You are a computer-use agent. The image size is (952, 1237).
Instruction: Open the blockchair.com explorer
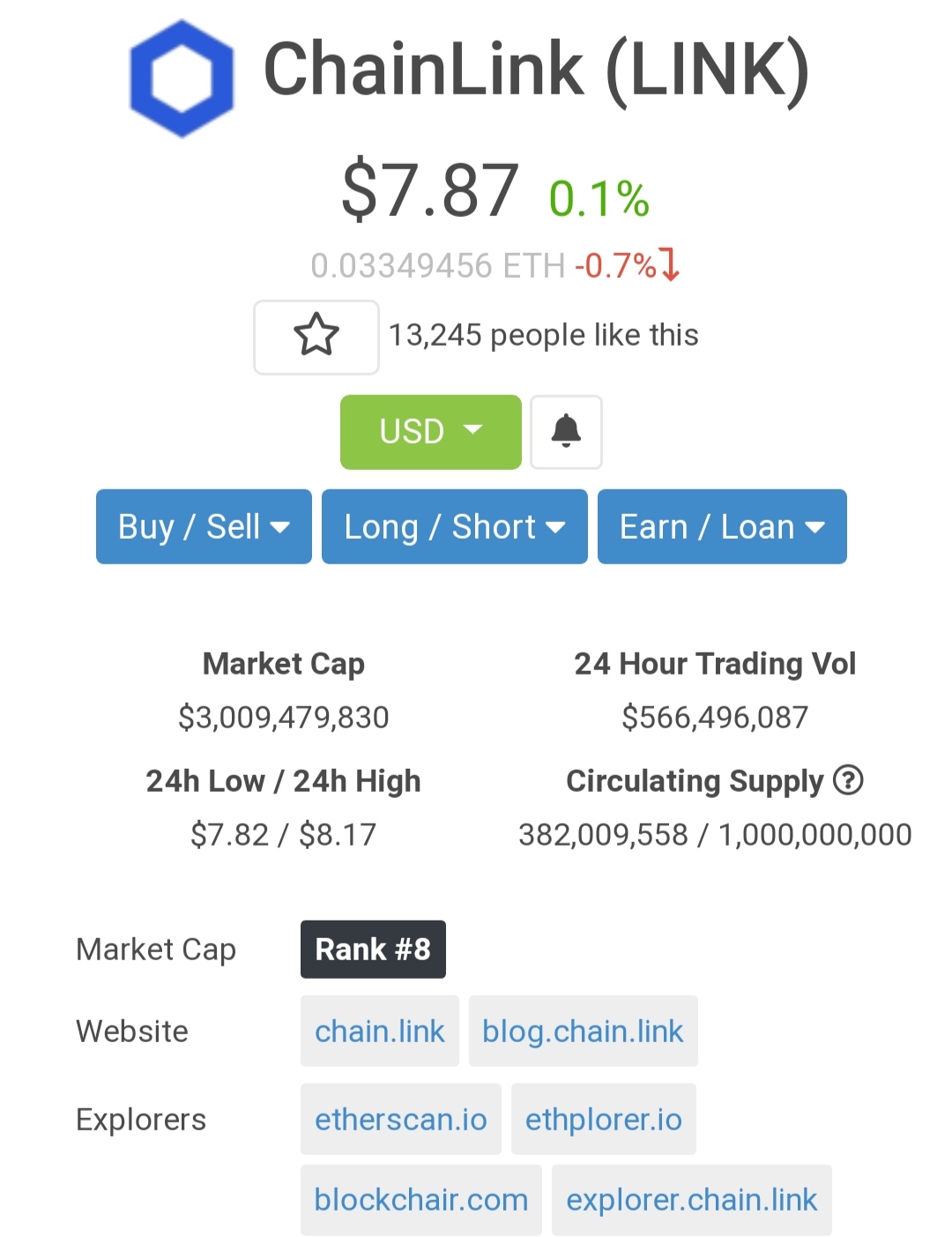click(420, 1200)
